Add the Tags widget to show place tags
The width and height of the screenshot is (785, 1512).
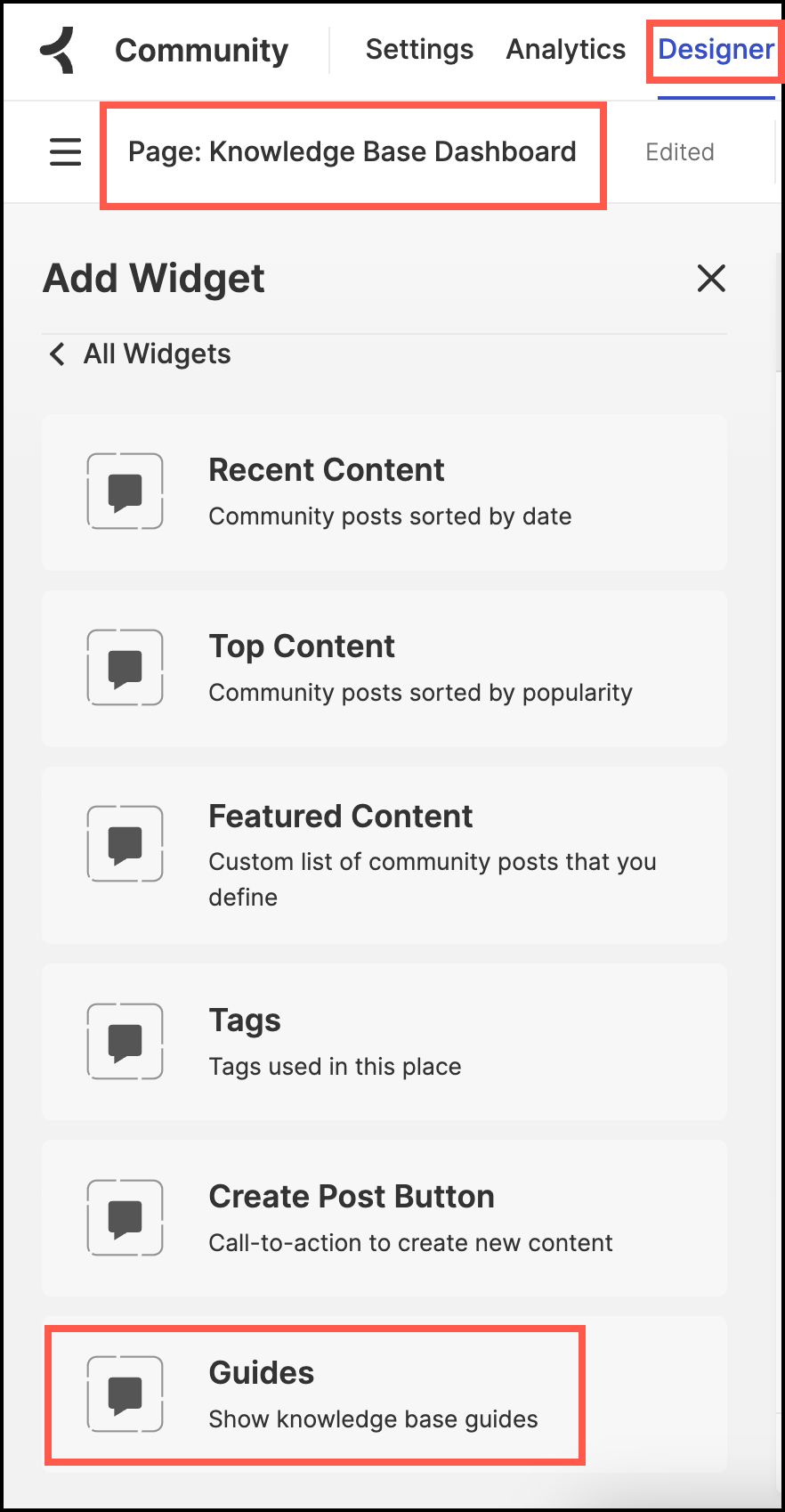pos(383,1042)
